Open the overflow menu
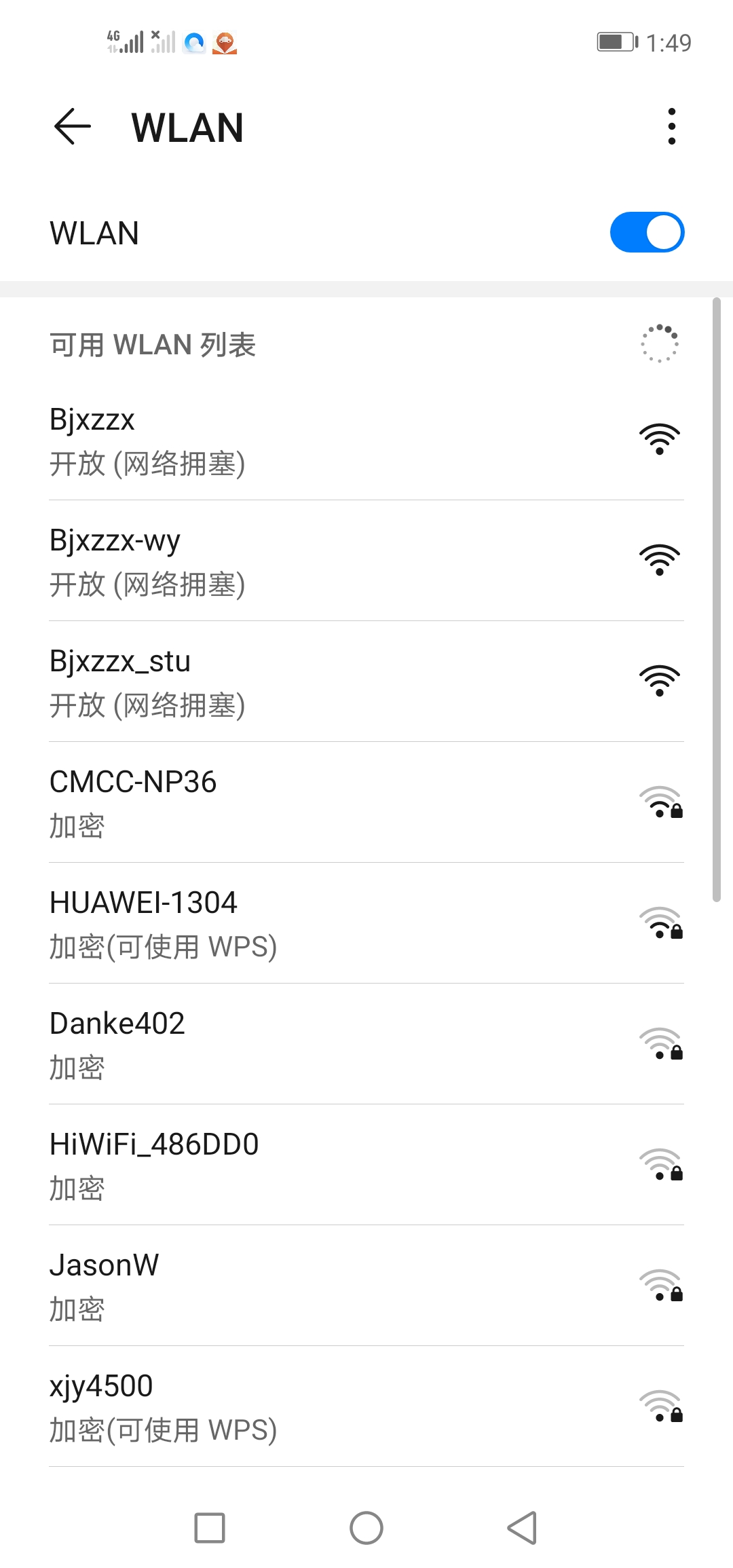 tap(671, 127)
